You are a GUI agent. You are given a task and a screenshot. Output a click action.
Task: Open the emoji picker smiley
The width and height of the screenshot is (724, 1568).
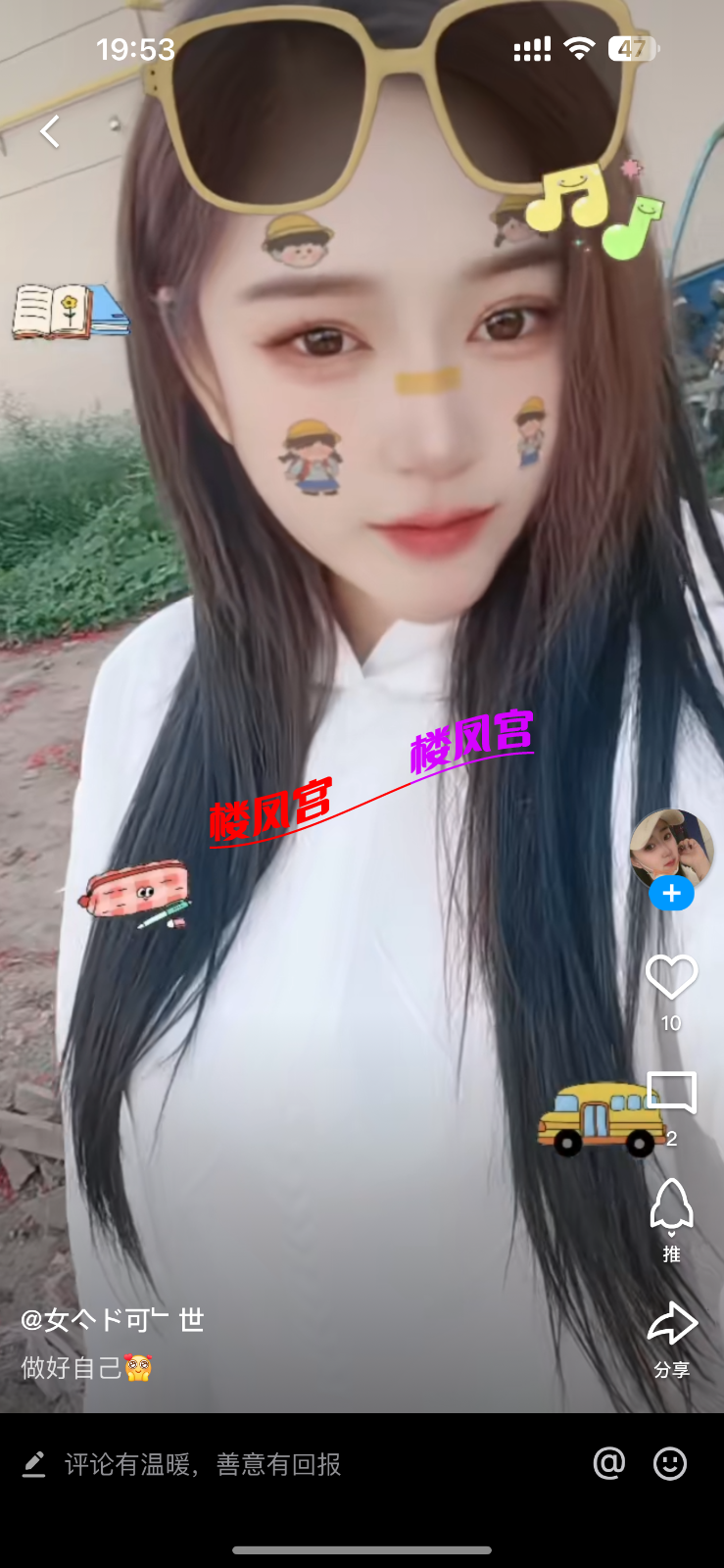point(670,1463)
